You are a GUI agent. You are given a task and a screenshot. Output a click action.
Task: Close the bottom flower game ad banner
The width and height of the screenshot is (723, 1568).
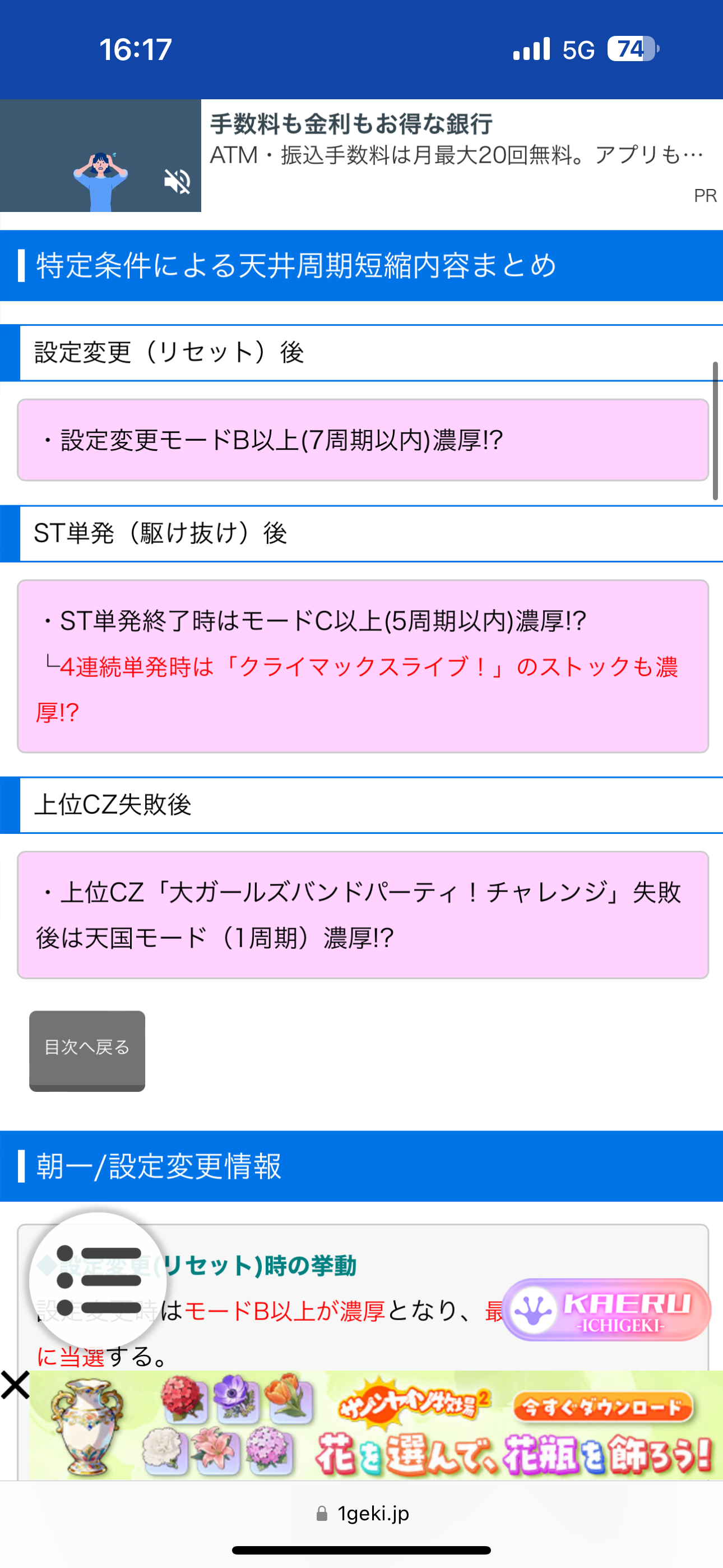click(x=15, y=1386)
